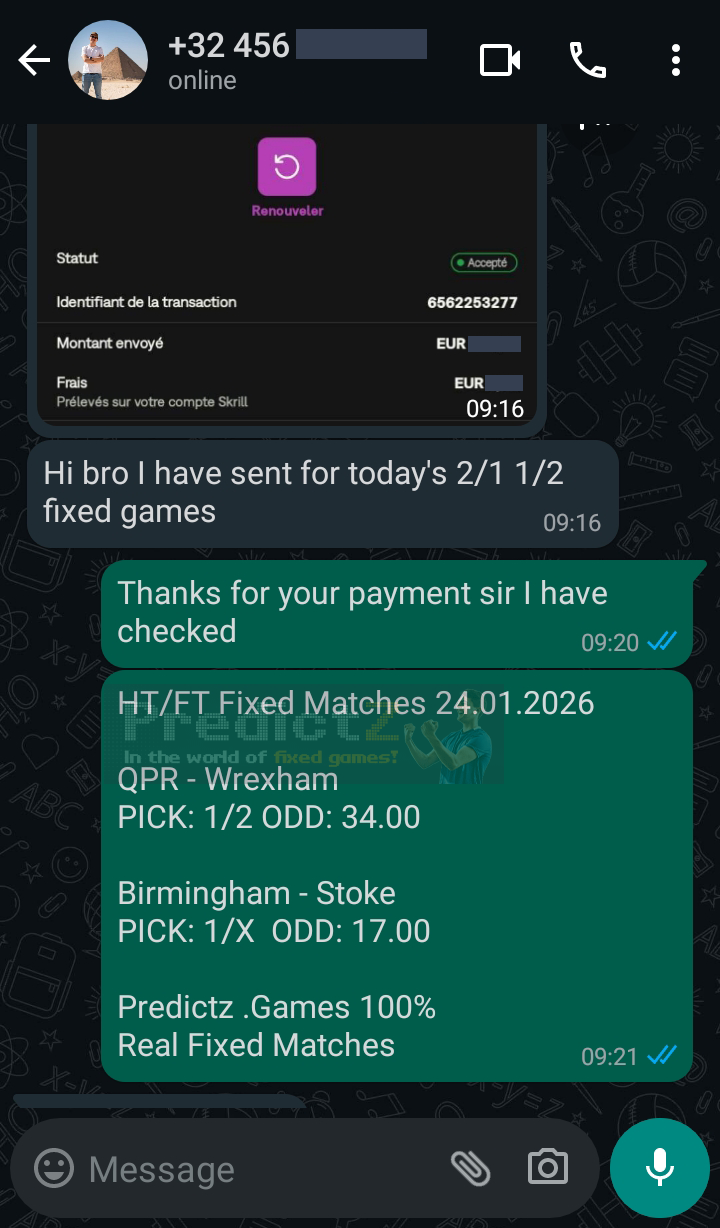Open the emoji picker
This screenshot has height=1228, width=720.
click(56, 1168)
